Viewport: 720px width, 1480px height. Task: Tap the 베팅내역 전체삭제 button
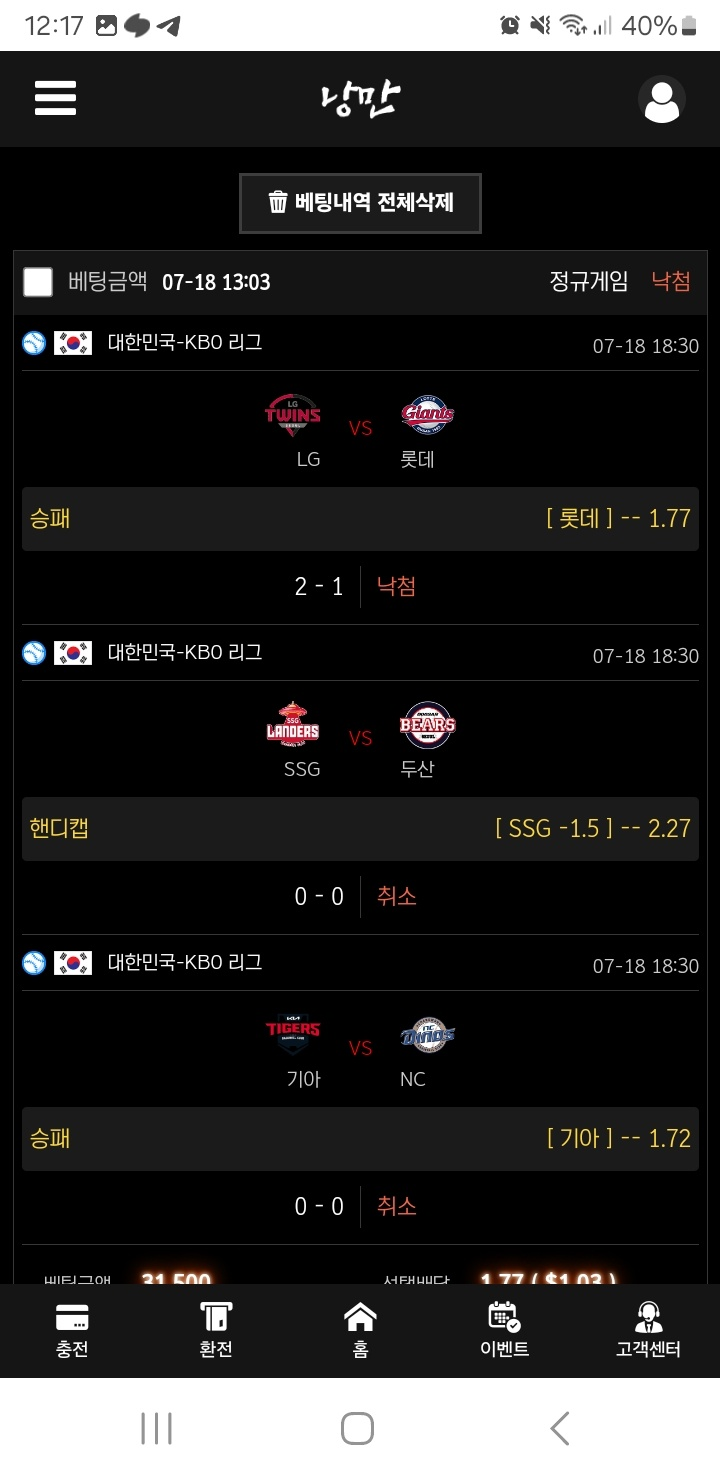point(360,203)
